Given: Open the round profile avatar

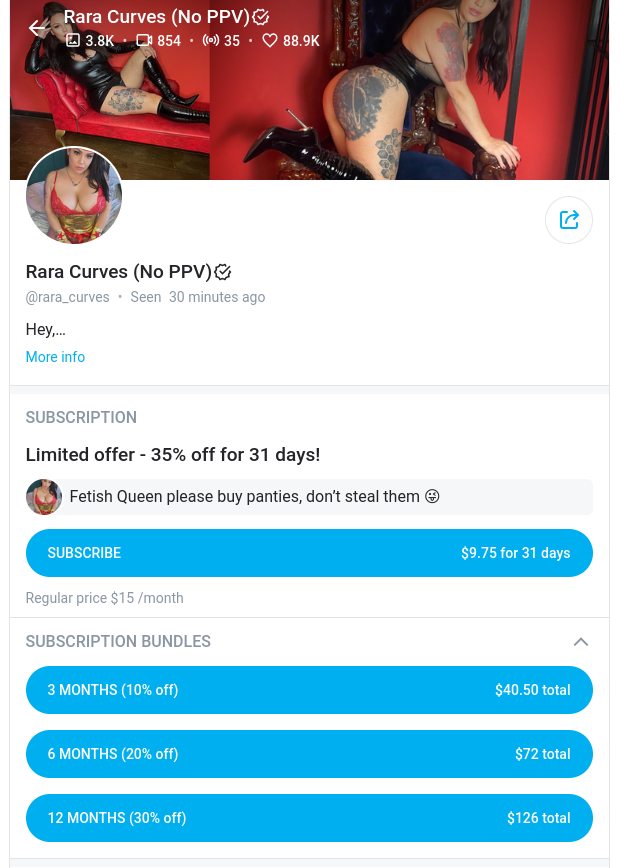Looking at the screenshot, I should pos(74,196).
